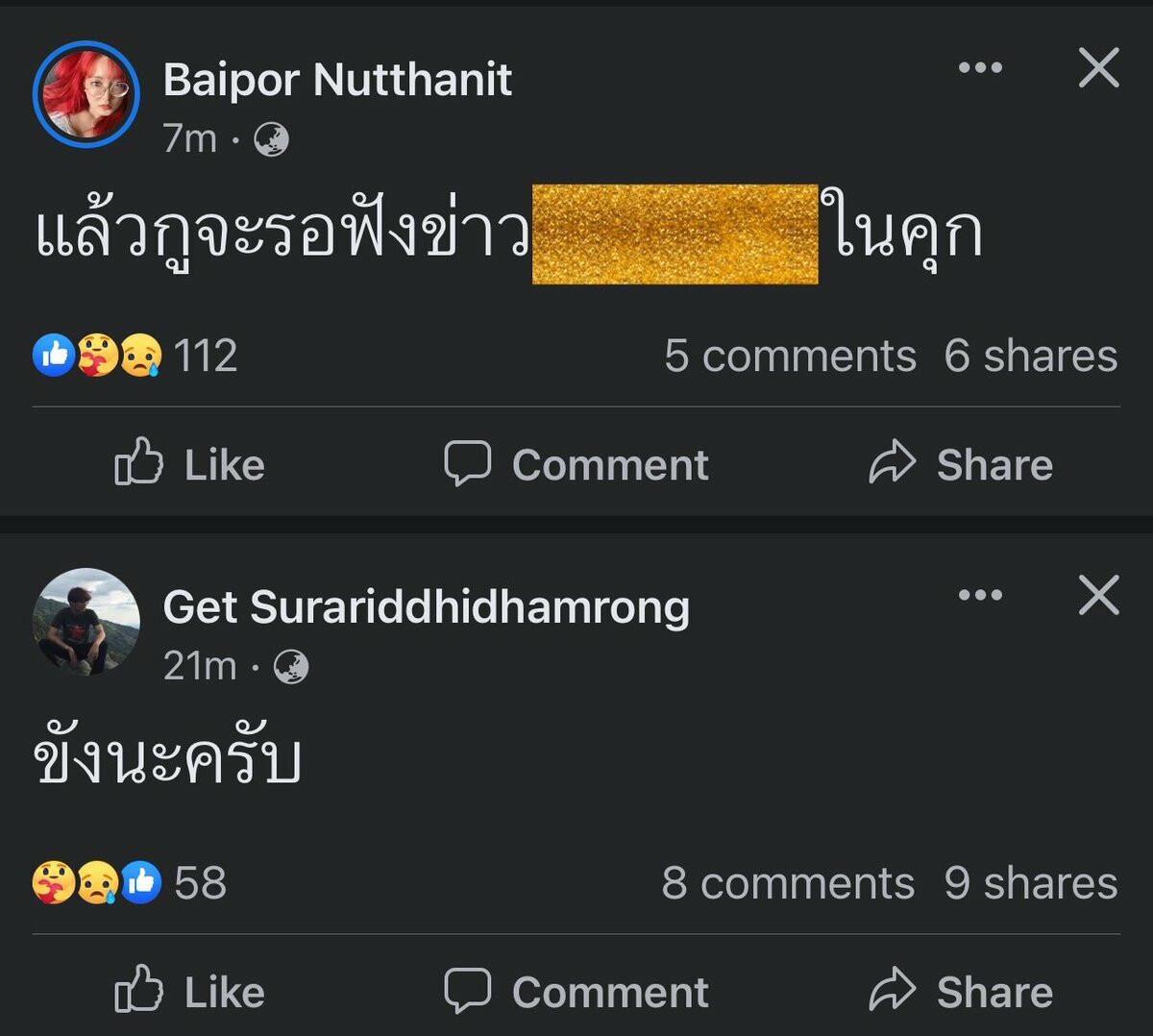Comment on Get Surariddhidhamrong's post
This screenshot has height=1036, width=1153.
click(576, 992)
